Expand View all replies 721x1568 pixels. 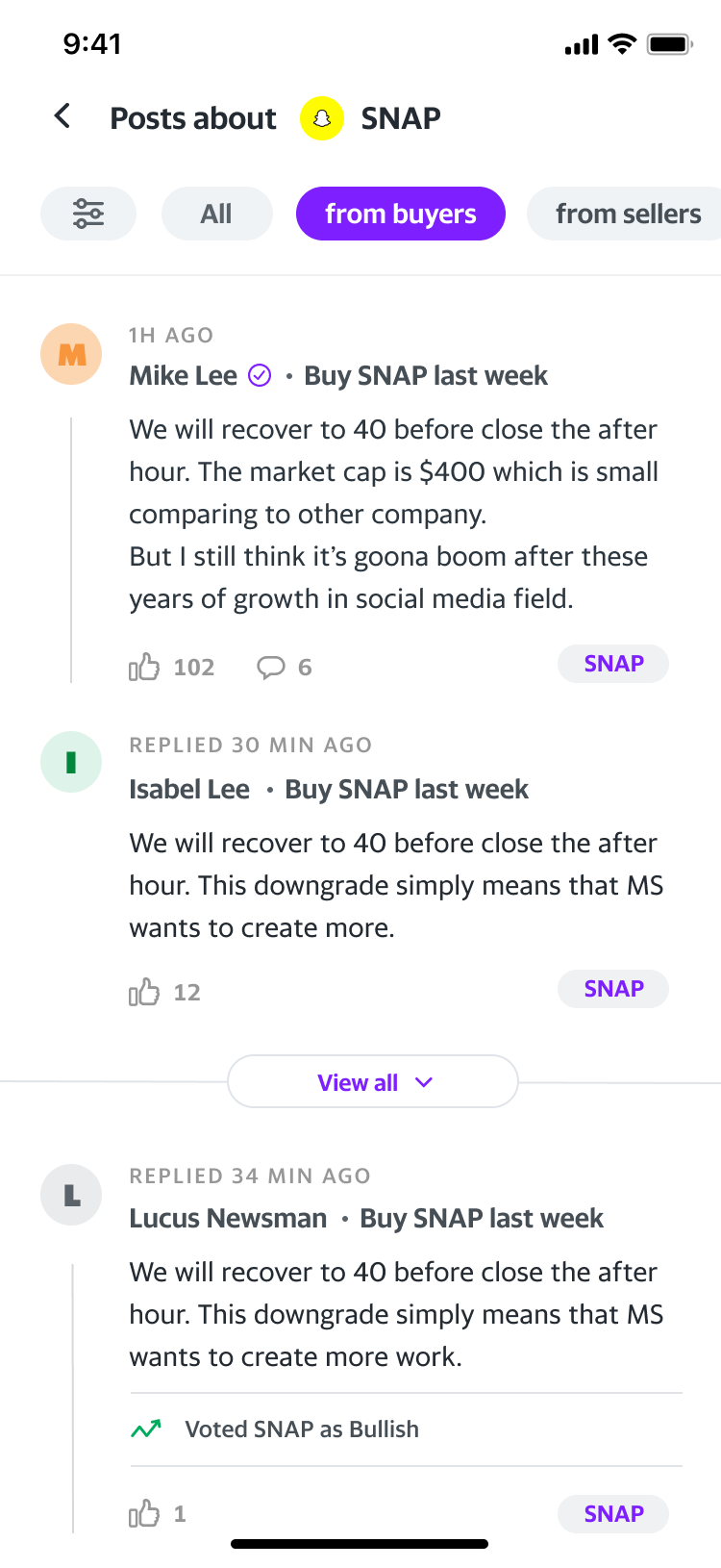click(373, 1082)
